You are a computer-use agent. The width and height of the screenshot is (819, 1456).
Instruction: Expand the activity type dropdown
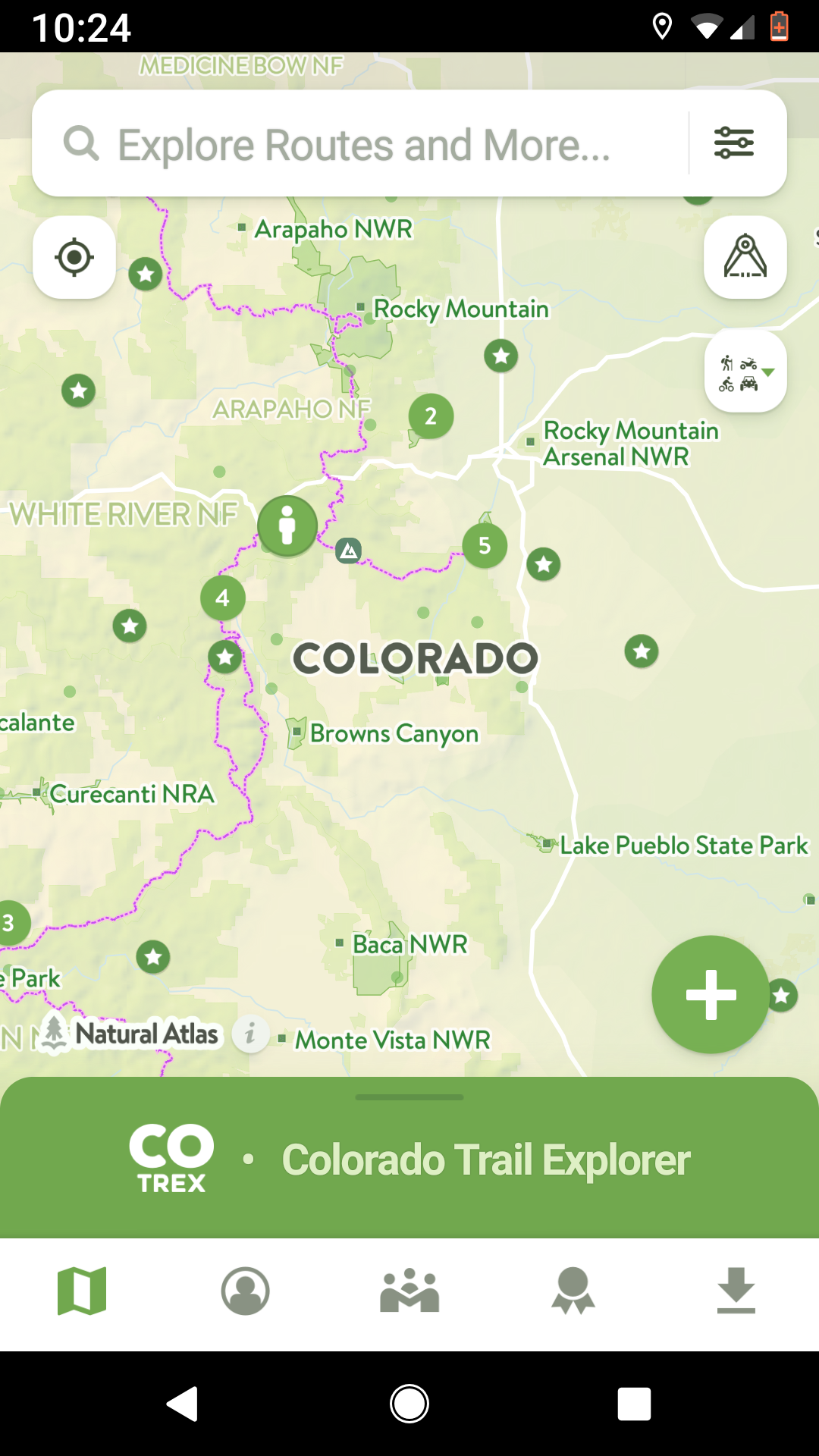point(745,372)
